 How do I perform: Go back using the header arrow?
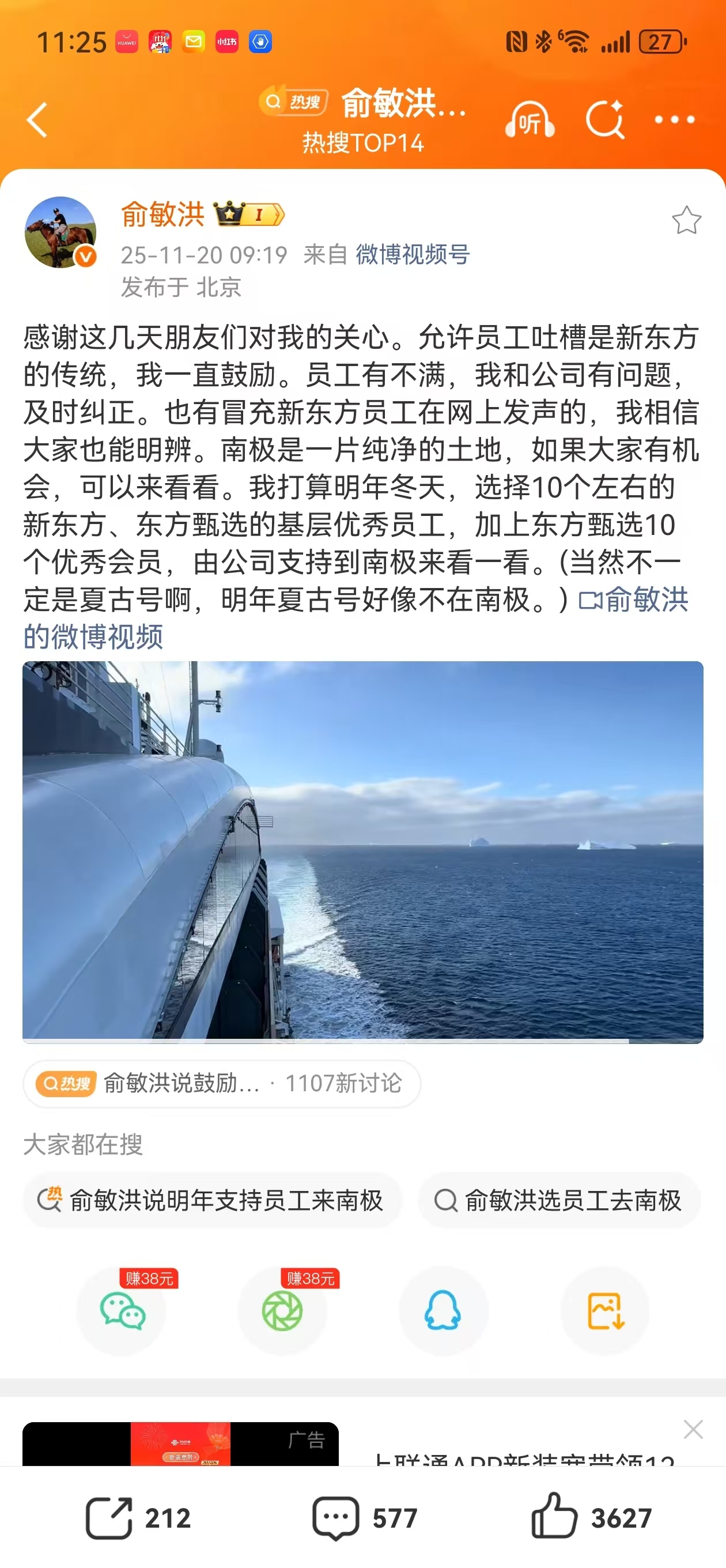37,120
